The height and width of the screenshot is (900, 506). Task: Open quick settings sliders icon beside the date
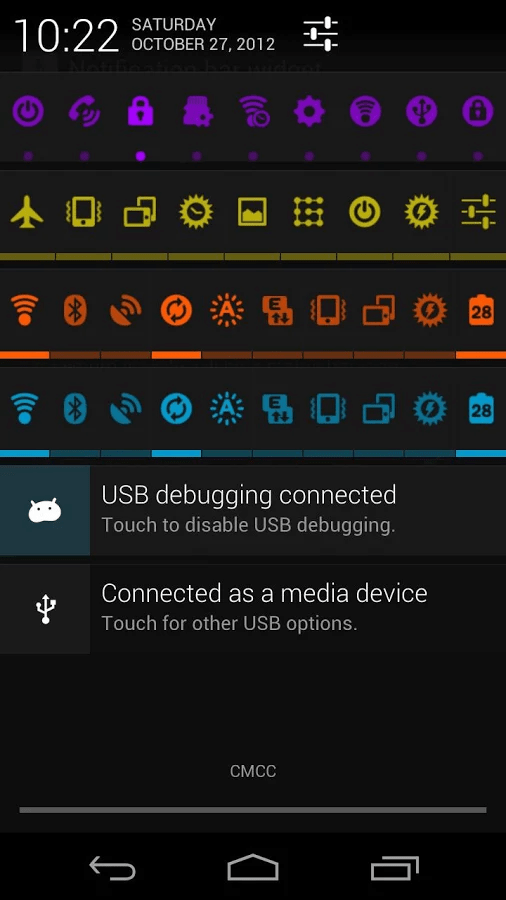click(x=320, y=34)
